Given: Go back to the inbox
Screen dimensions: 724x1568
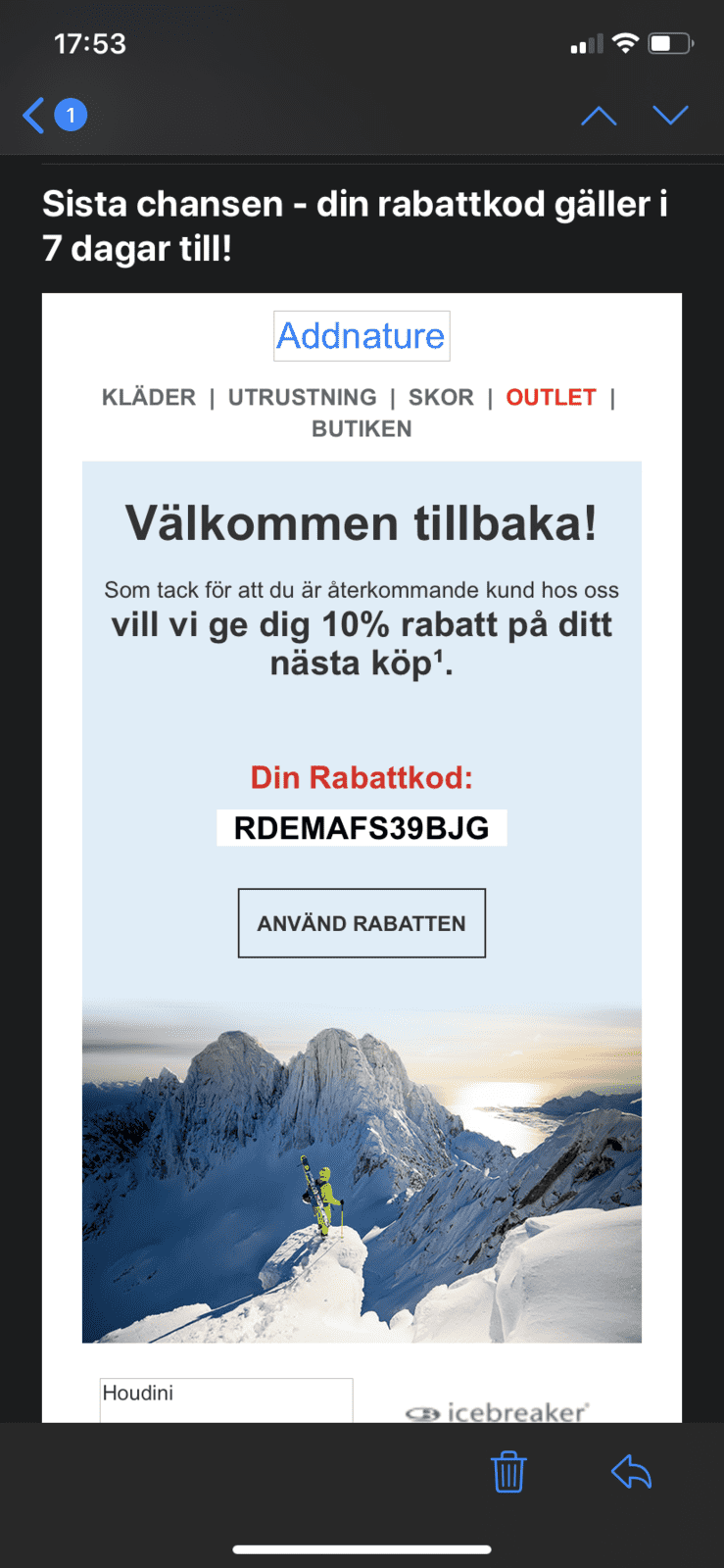Looking at the screenshot, I should click(x=54, y=116).
